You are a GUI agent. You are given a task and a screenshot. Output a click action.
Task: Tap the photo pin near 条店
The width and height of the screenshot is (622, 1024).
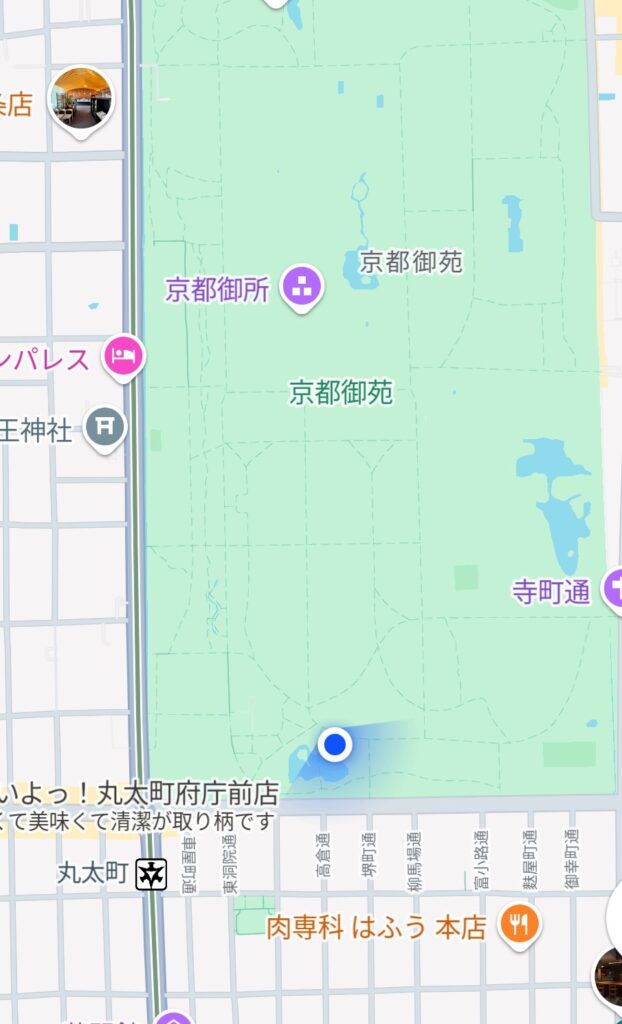pyautogui.click(x=81, y=98)
